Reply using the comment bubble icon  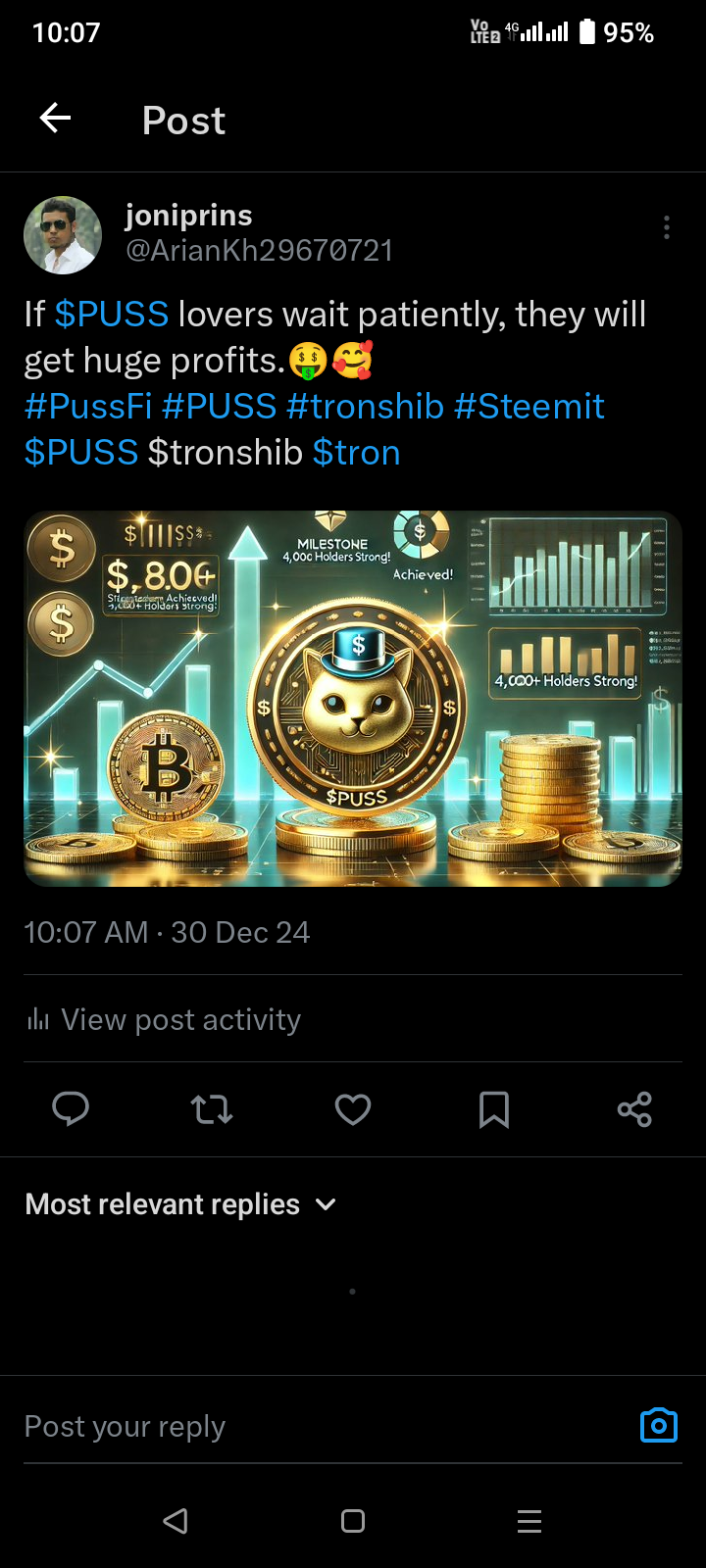71,1109
